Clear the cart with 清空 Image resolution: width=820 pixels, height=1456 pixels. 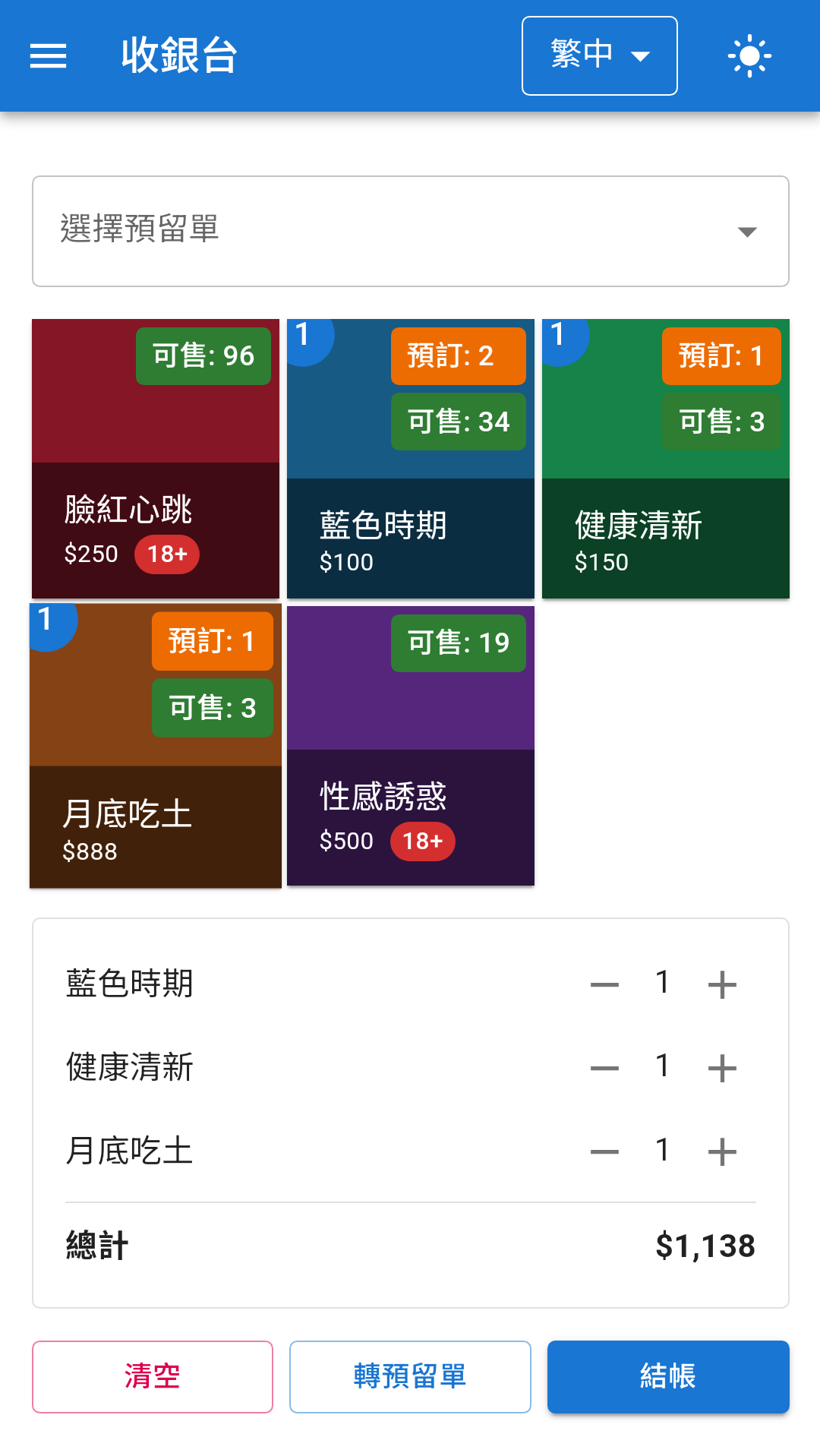point(153,1377)
